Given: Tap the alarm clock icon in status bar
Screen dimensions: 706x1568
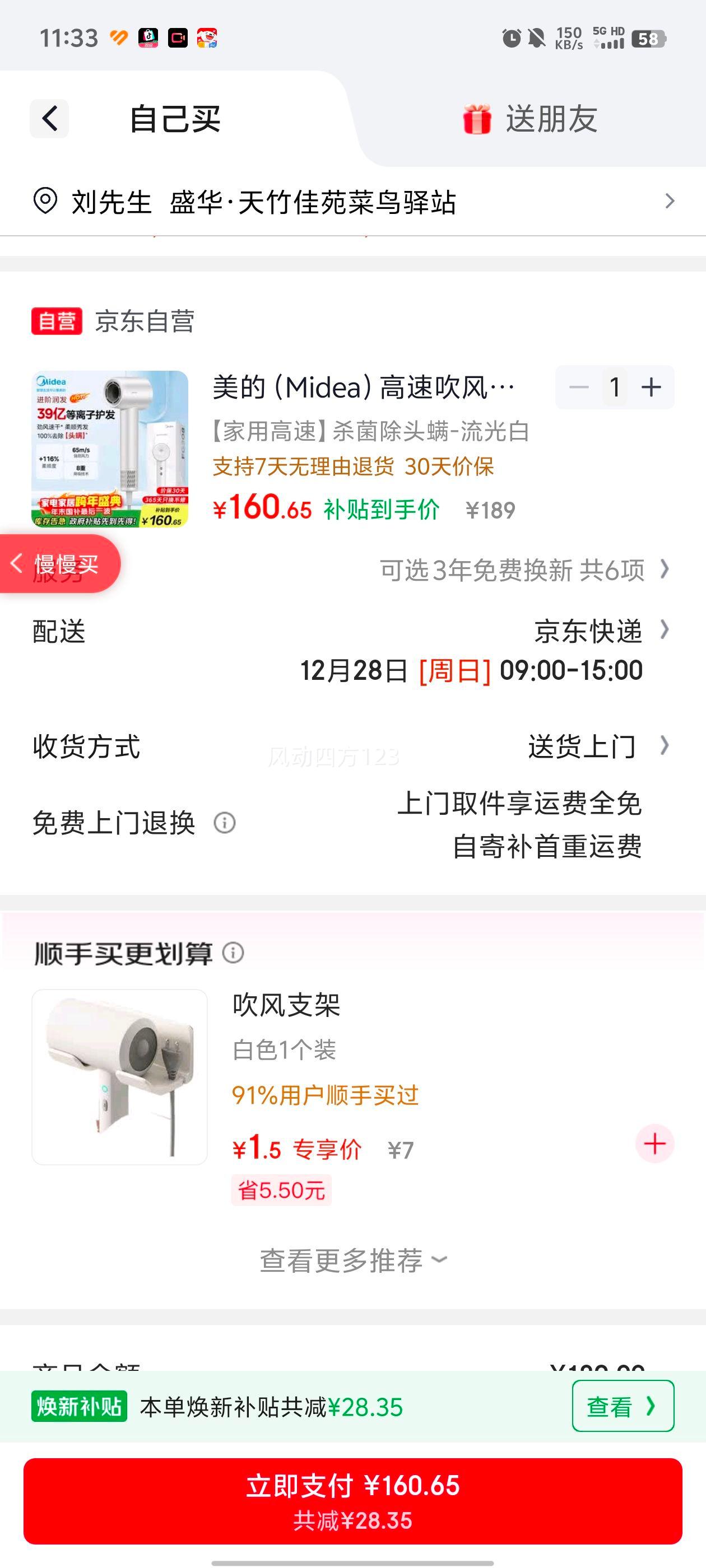Looking at the screenshot, I should coord(512,38).
